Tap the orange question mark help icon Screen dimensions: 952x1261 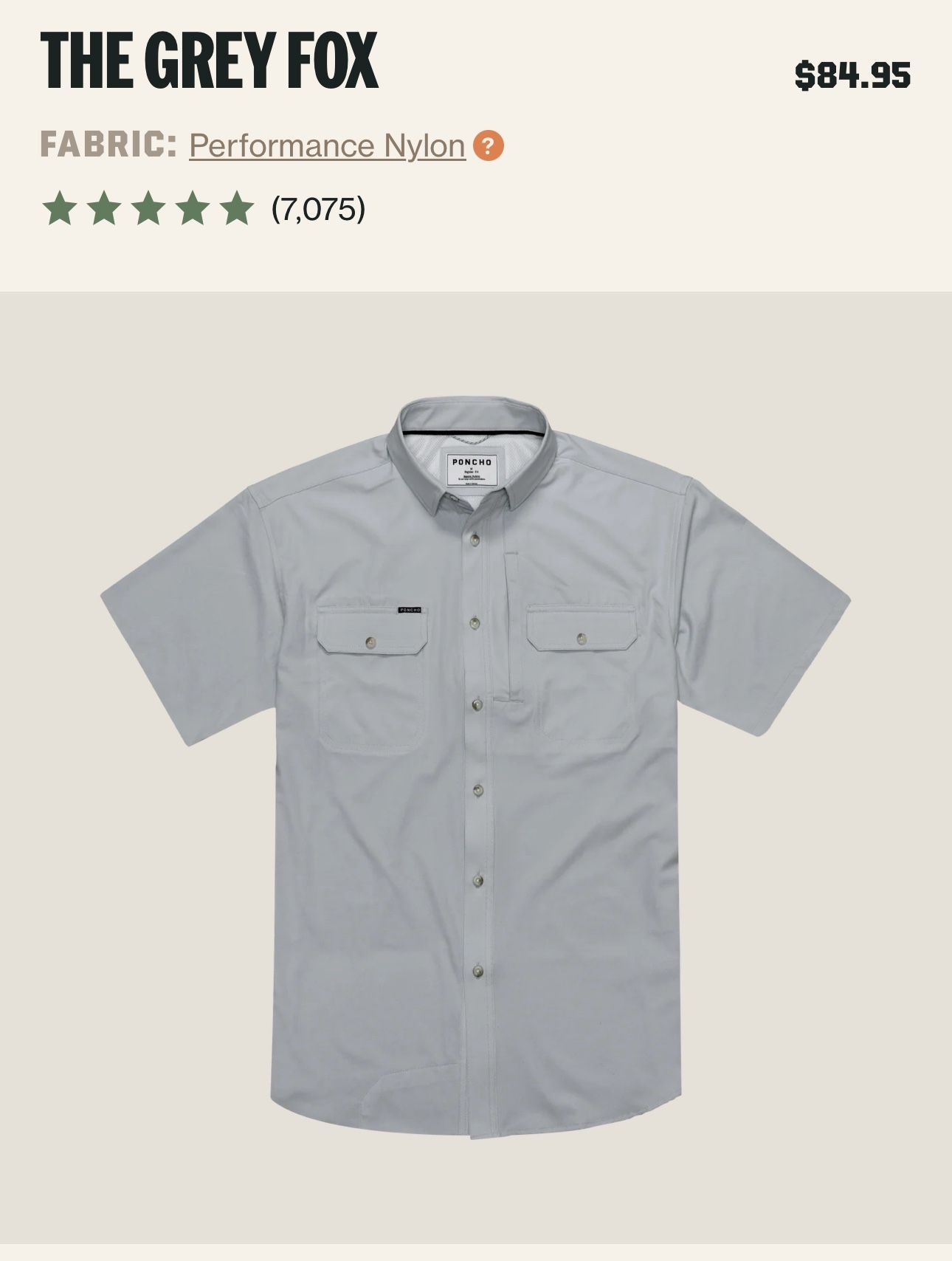[x=488, y=146]
